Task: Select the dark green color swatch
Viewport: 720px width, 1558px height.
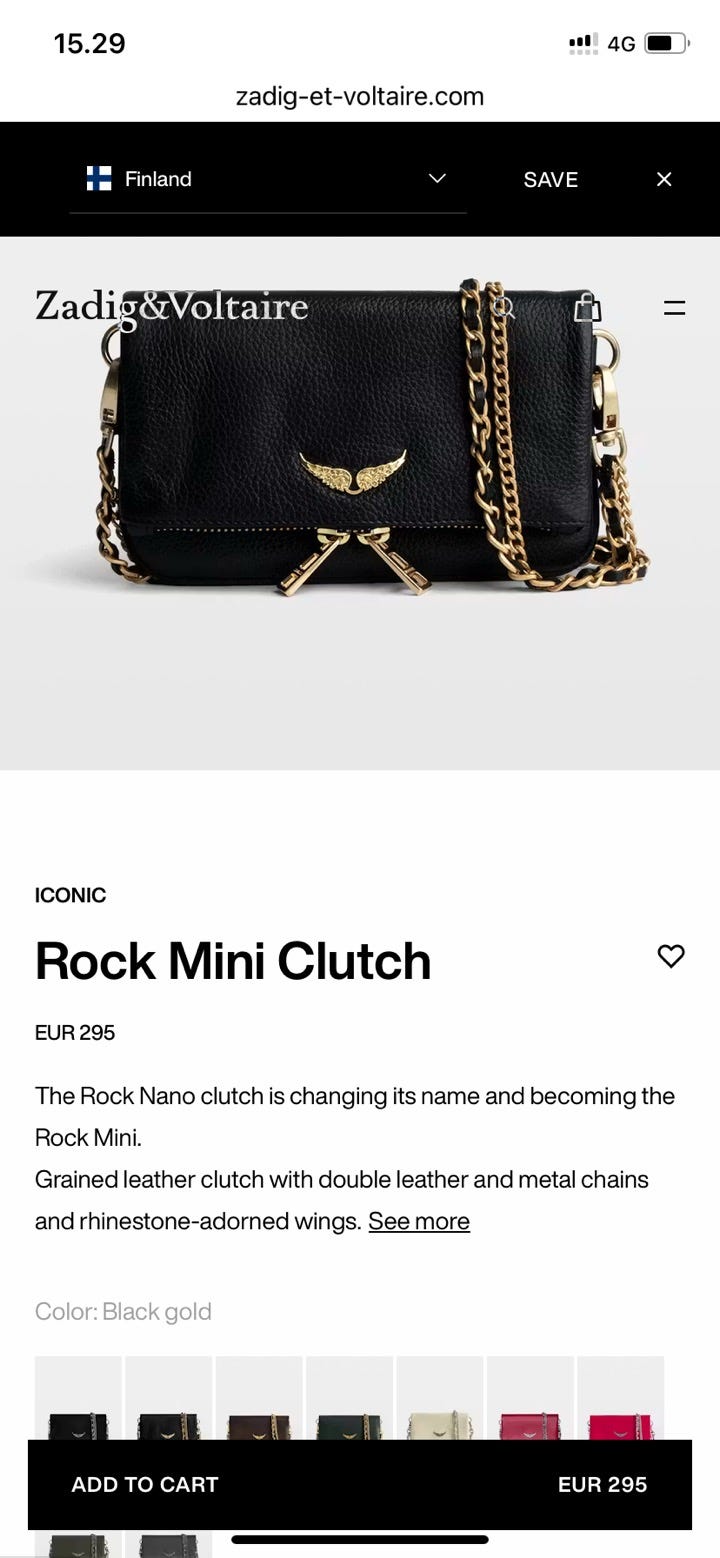Action: click(x=349, y=1400)
